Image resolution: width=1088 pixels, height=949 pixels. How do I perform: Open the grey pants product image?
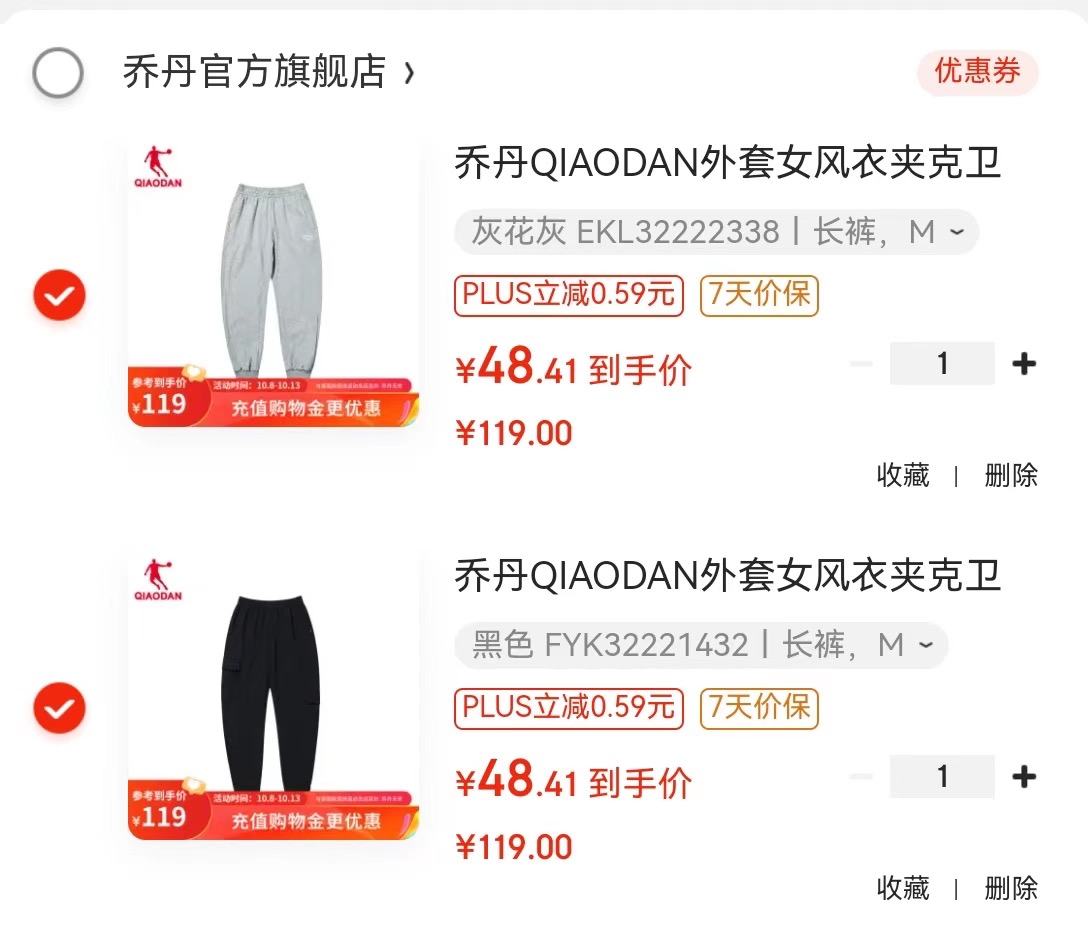pos(273,285)
